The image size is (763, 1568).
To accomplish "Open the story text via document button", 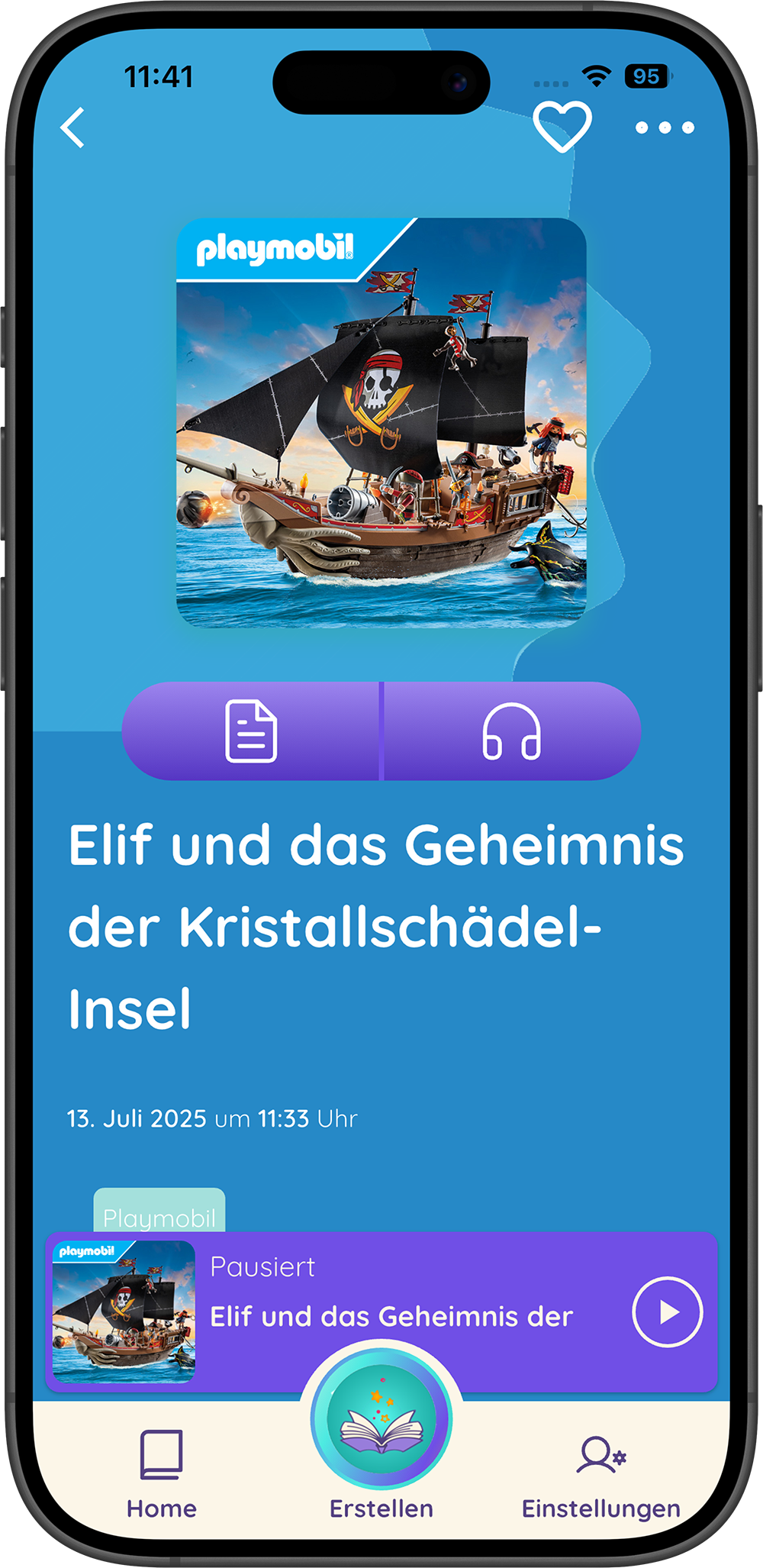I will tap(251, 731).
